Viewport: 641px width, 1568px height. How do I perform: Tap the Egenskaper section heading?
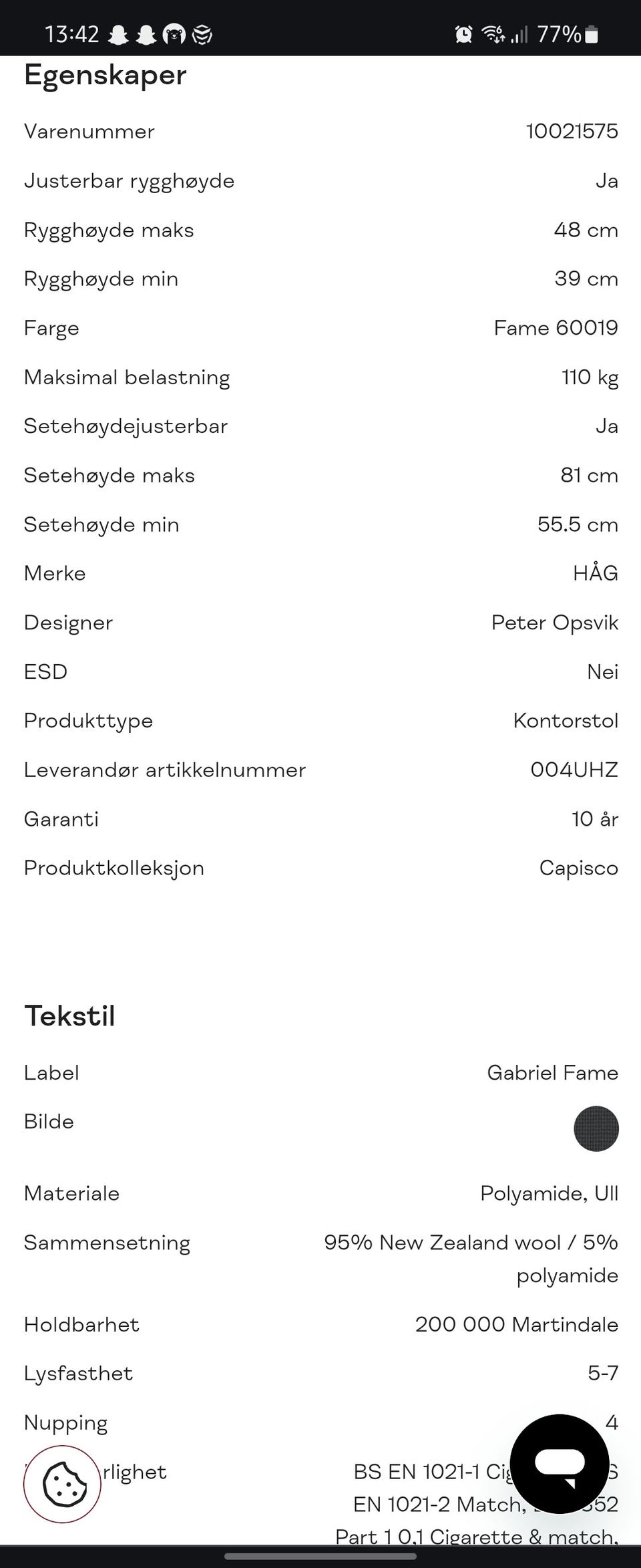(105, 75)
